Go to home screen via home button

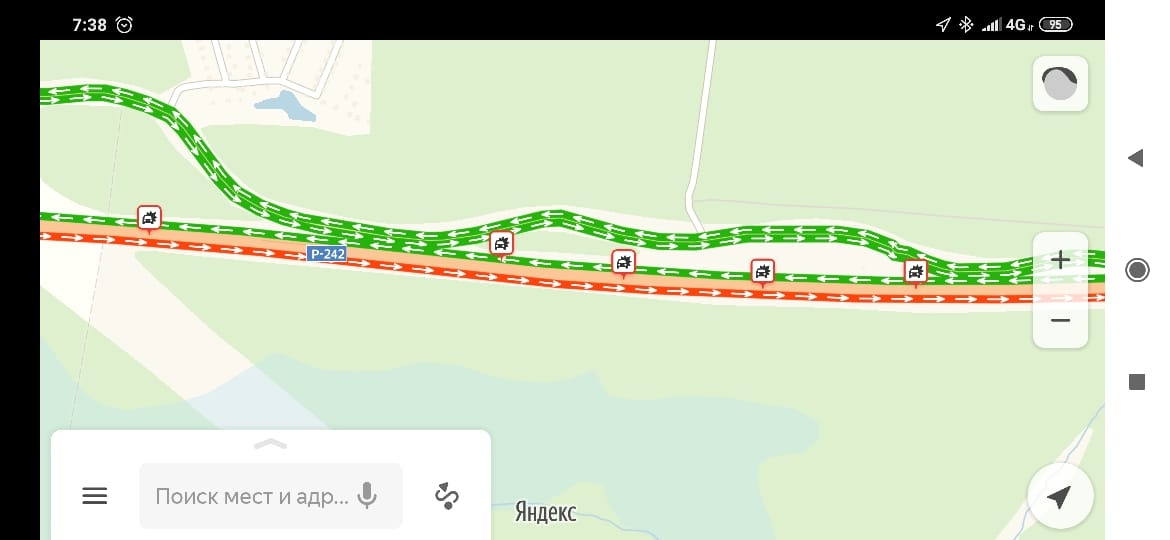point(1137,270)
